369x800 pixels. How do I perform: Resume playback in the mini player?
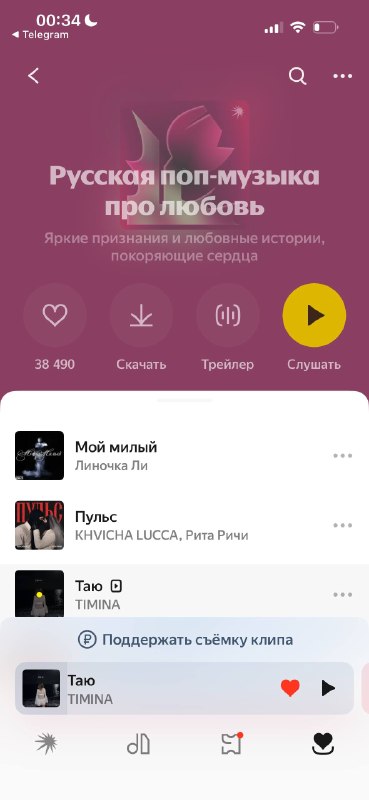(328, 688)
